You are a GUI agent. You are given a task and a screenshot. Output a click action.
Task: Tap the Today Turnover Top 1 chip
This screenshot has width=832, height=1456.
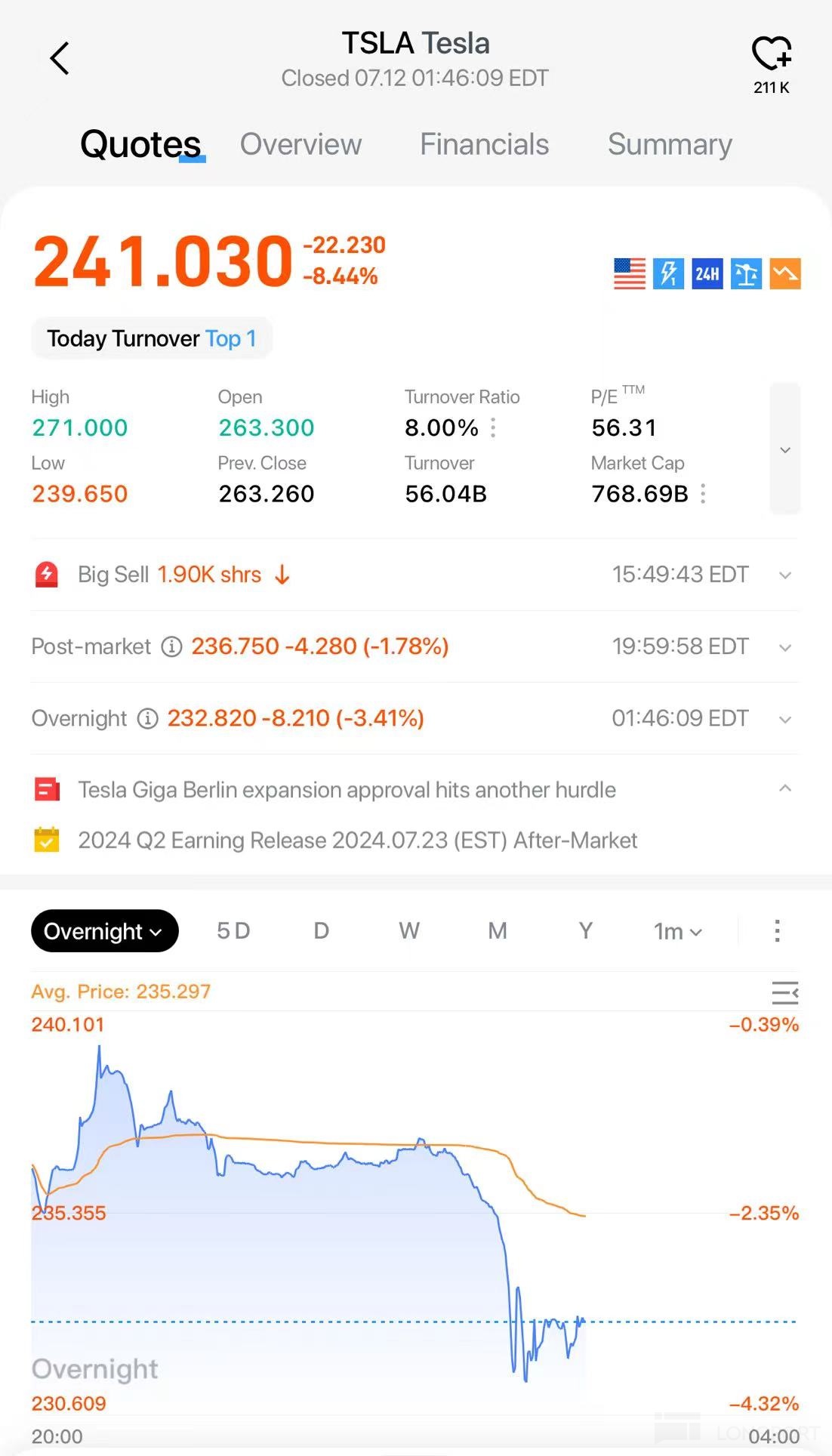pyautogui.click(x=152, y=338)
